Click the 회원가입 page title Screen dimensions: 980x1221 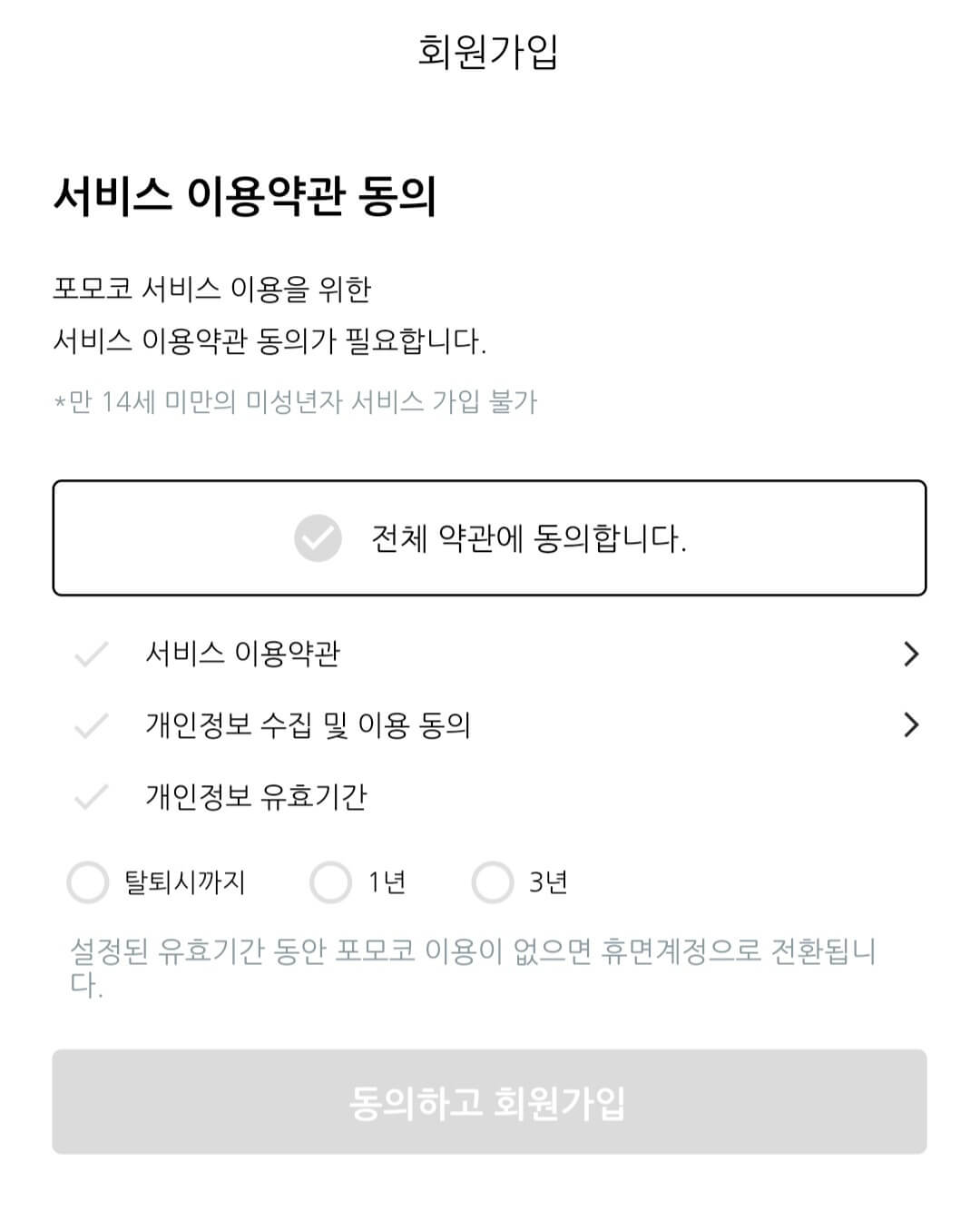click(x=490, y=52)
